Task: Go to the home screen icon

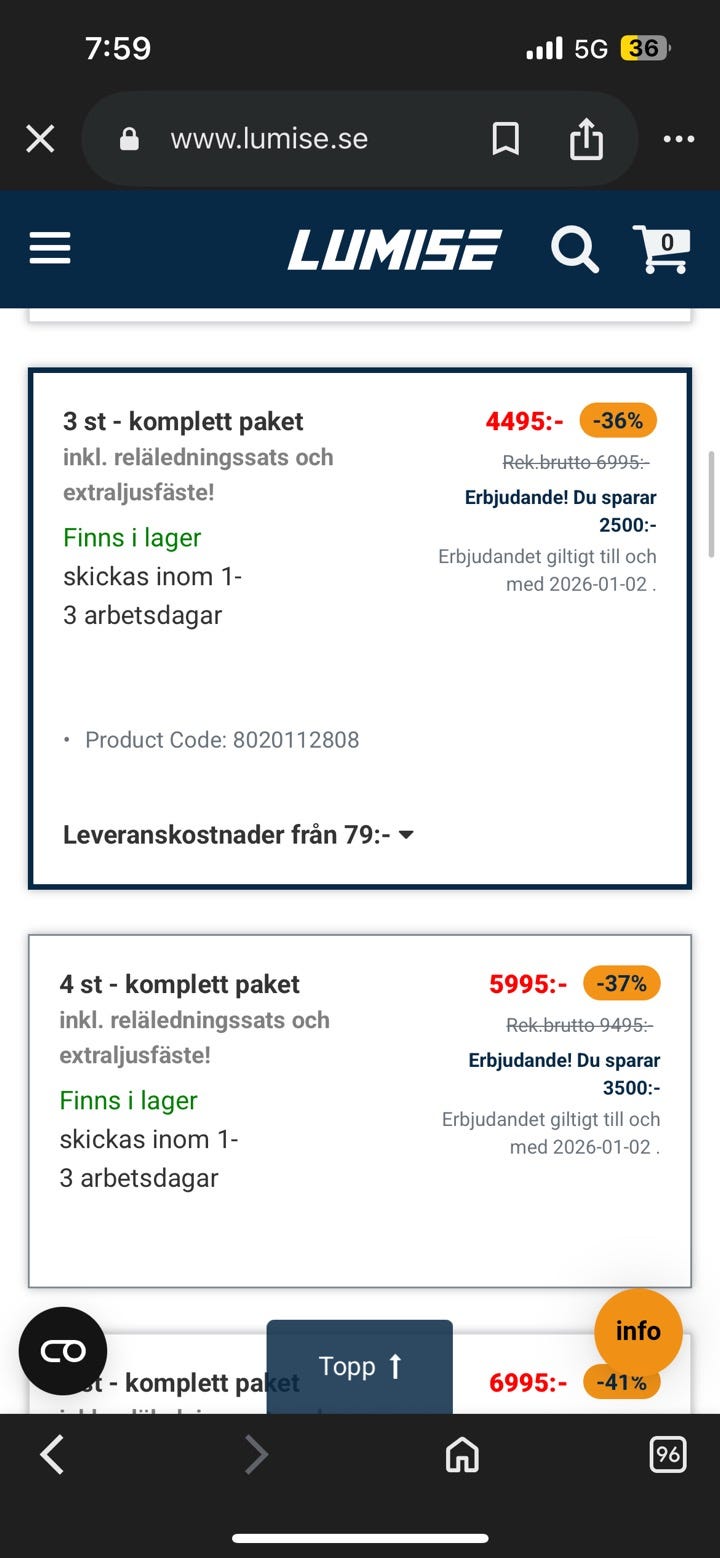Action: 461,1455
